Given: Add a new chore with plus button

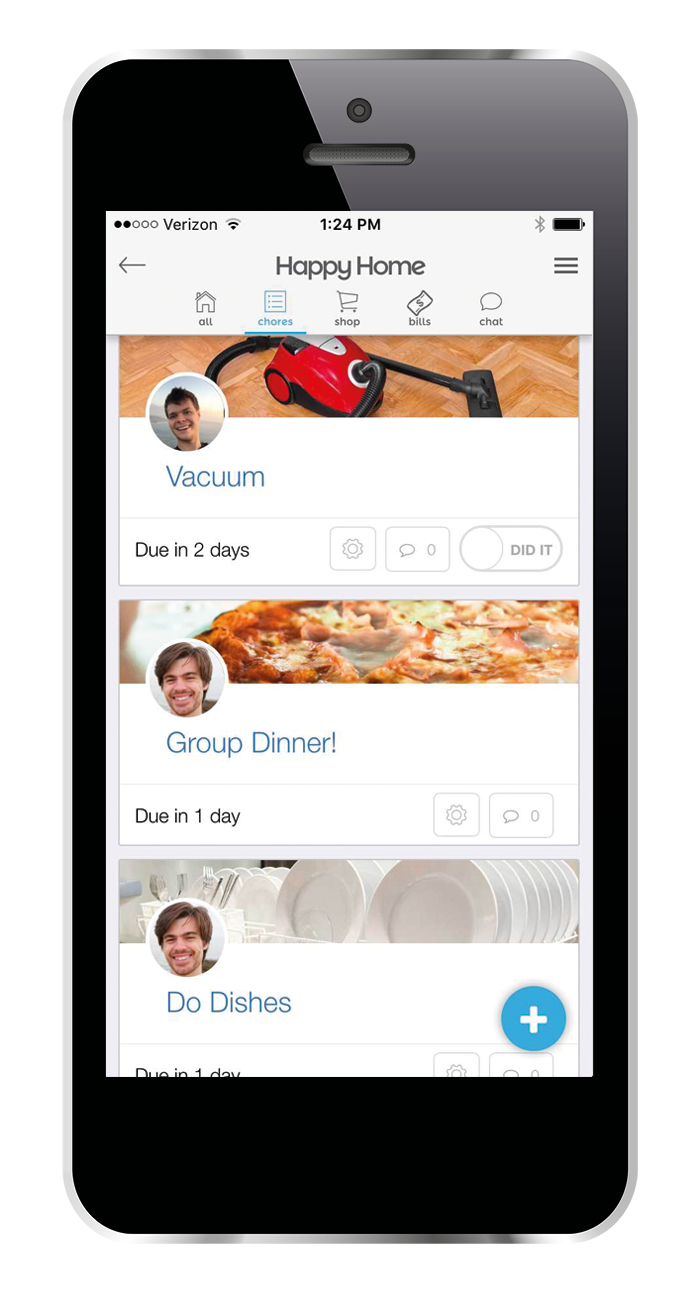Looking at the screenshot, I should (533, 1020).
